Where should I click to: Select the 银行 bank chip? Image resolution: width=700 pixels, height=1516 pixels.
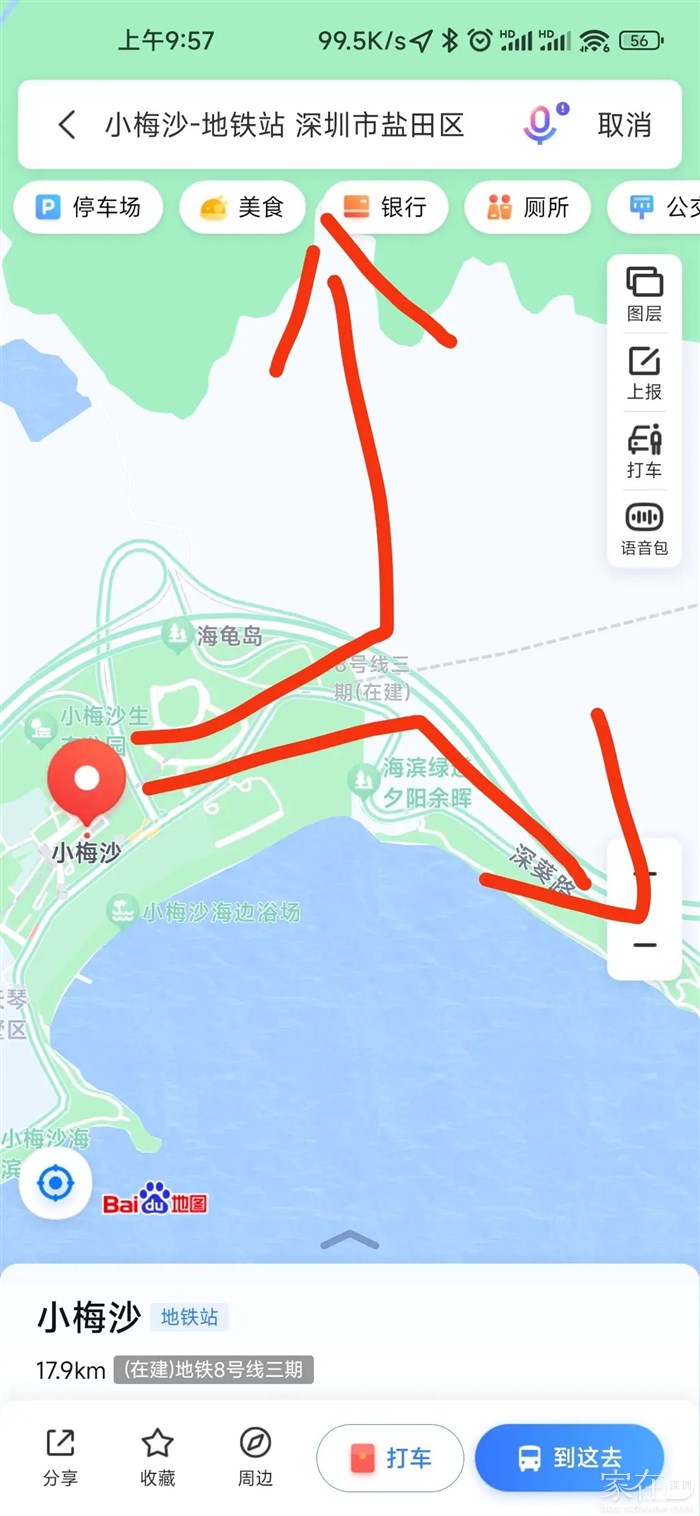pos(385,207)
